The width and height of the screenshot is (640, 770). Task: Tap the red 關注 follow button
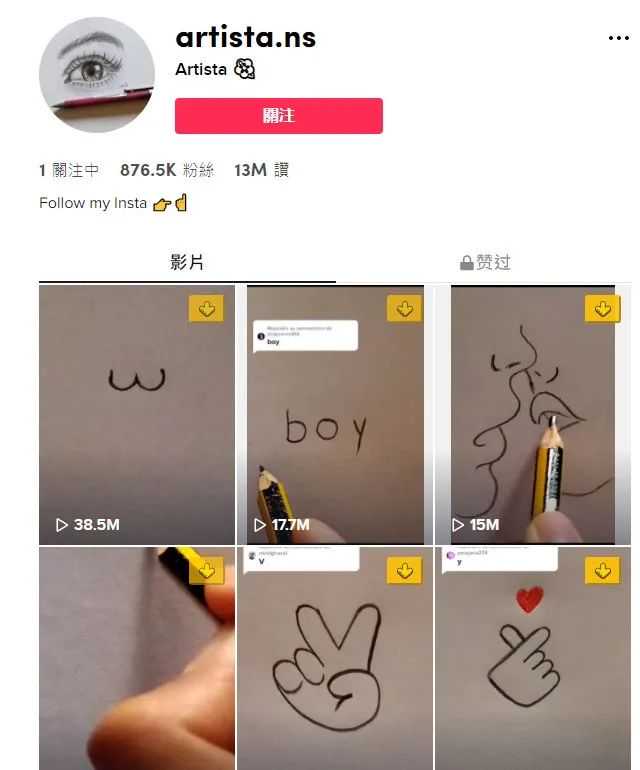tap(278, 116)
